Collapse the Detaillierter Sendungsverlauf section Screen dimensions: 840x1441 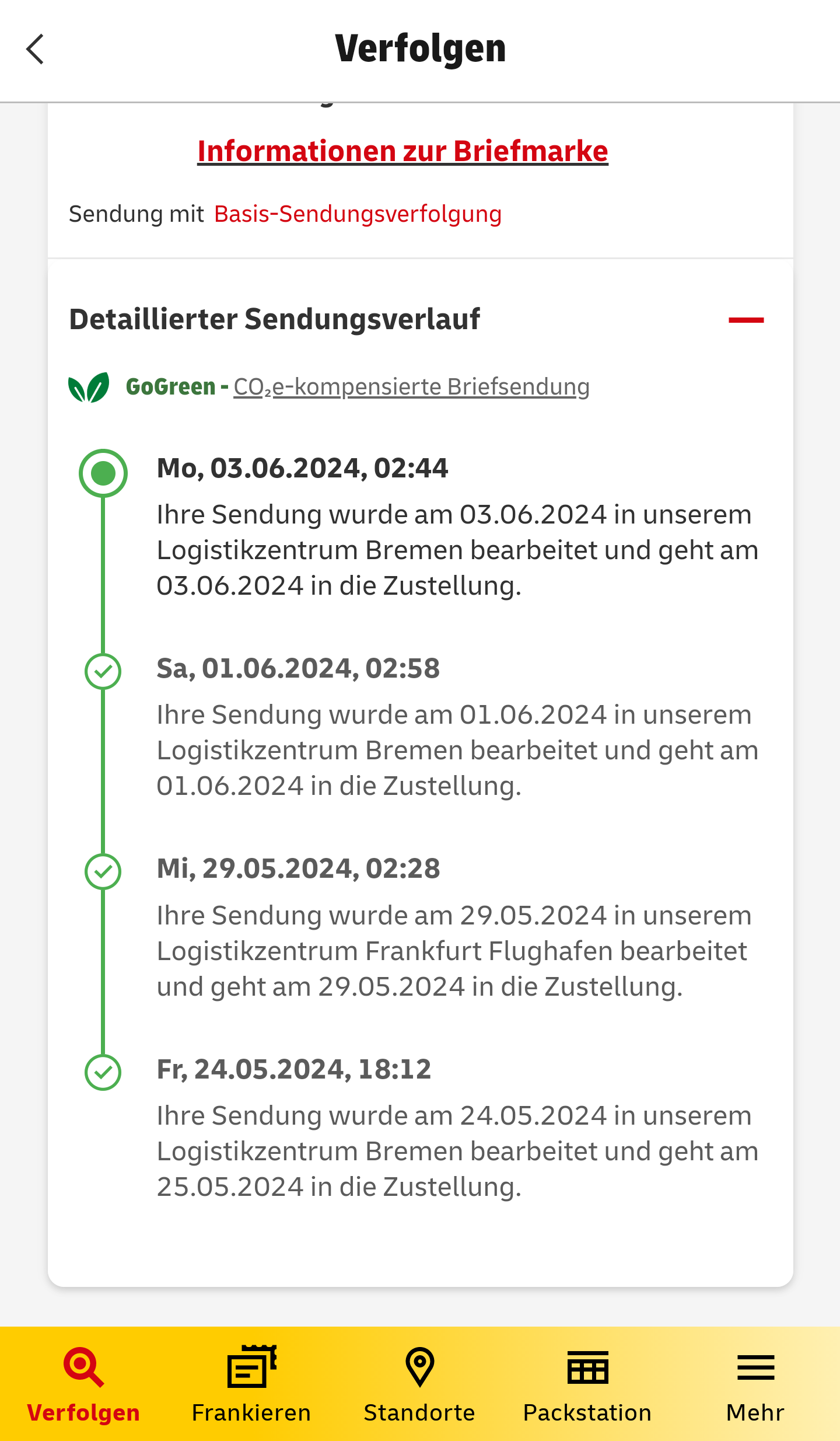pyautogui.click(x=745, y=320)
